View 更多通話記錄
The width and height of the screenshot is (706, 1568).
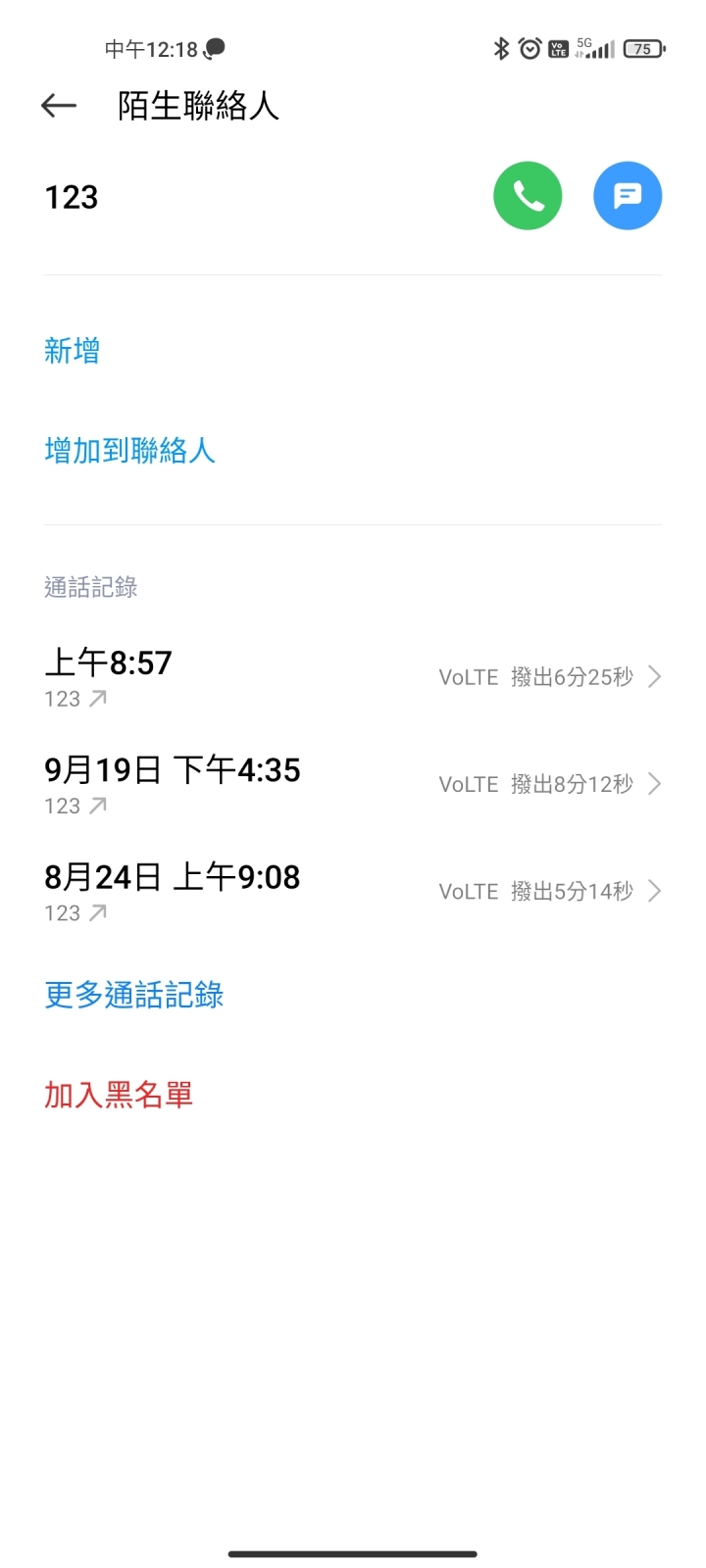134,995
